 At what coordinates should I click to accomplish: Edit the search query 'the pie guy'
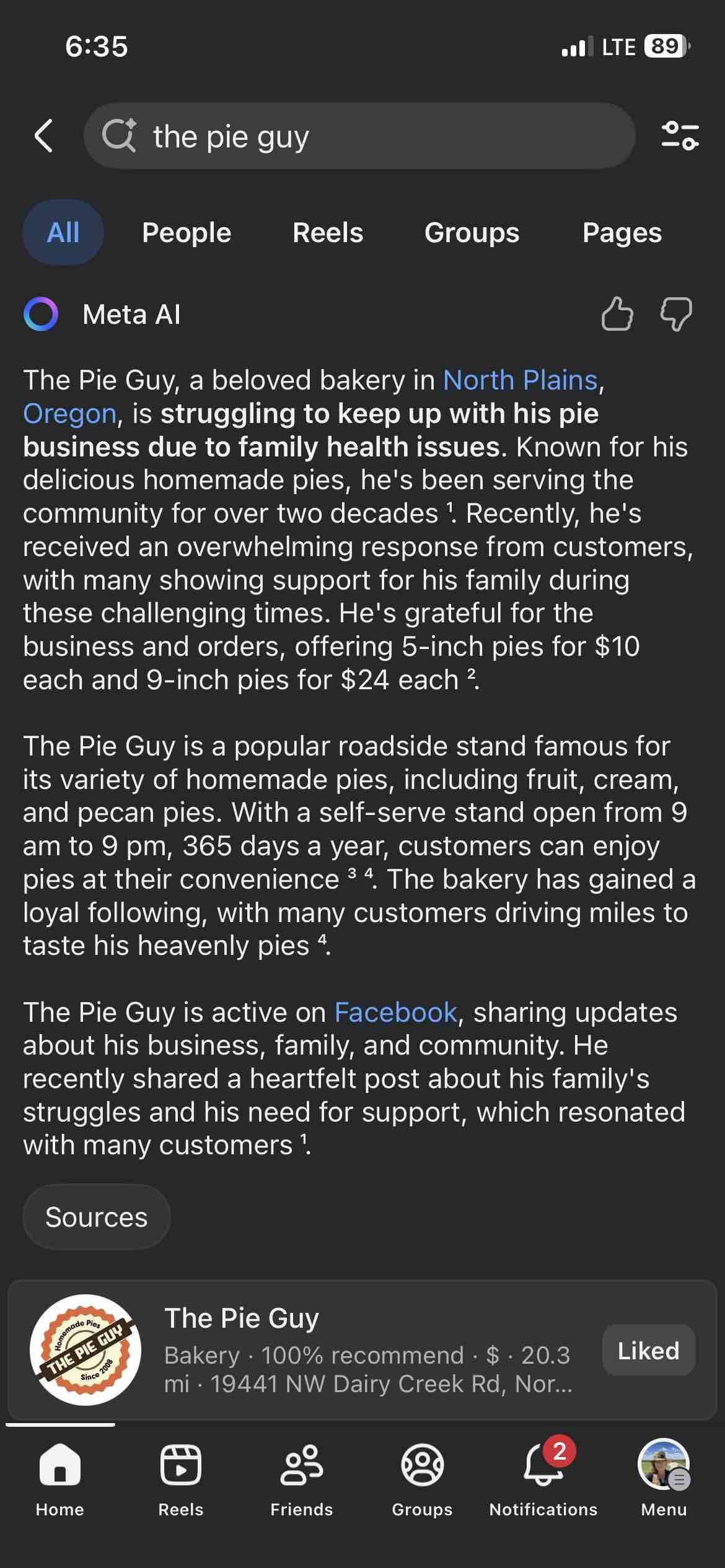[x=359, y=136]
